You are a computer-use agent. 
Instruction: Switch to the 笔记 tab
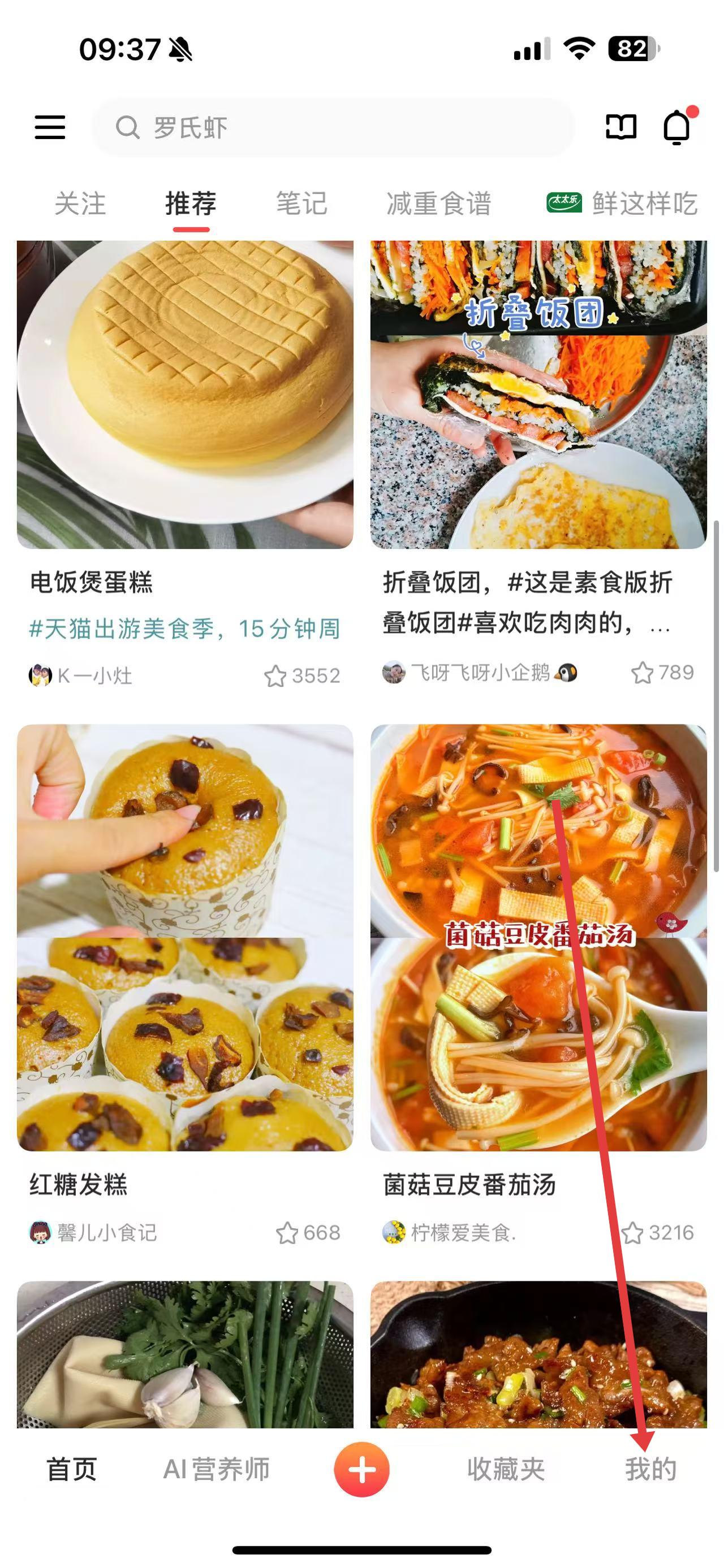coord(301,203)
